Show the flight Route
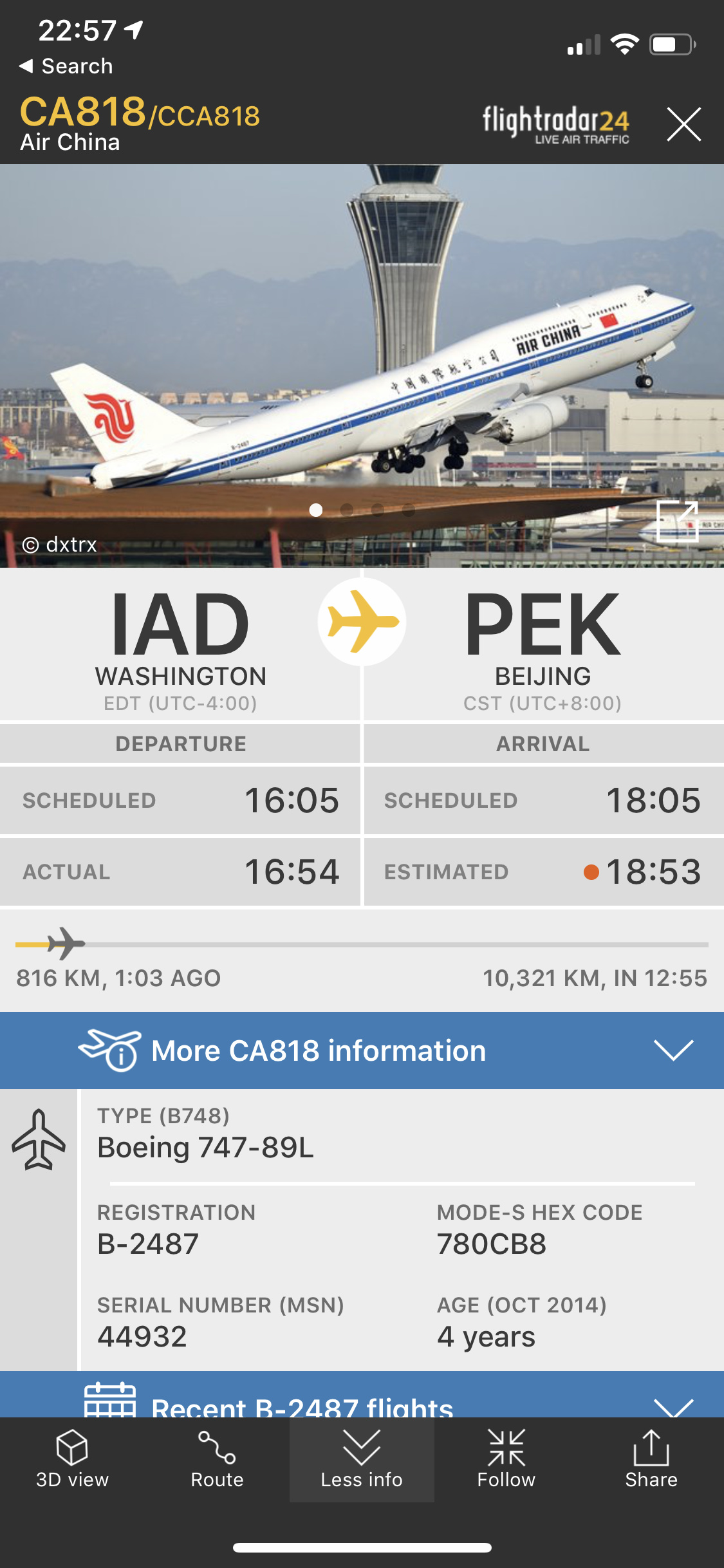 click(217, 1459)
